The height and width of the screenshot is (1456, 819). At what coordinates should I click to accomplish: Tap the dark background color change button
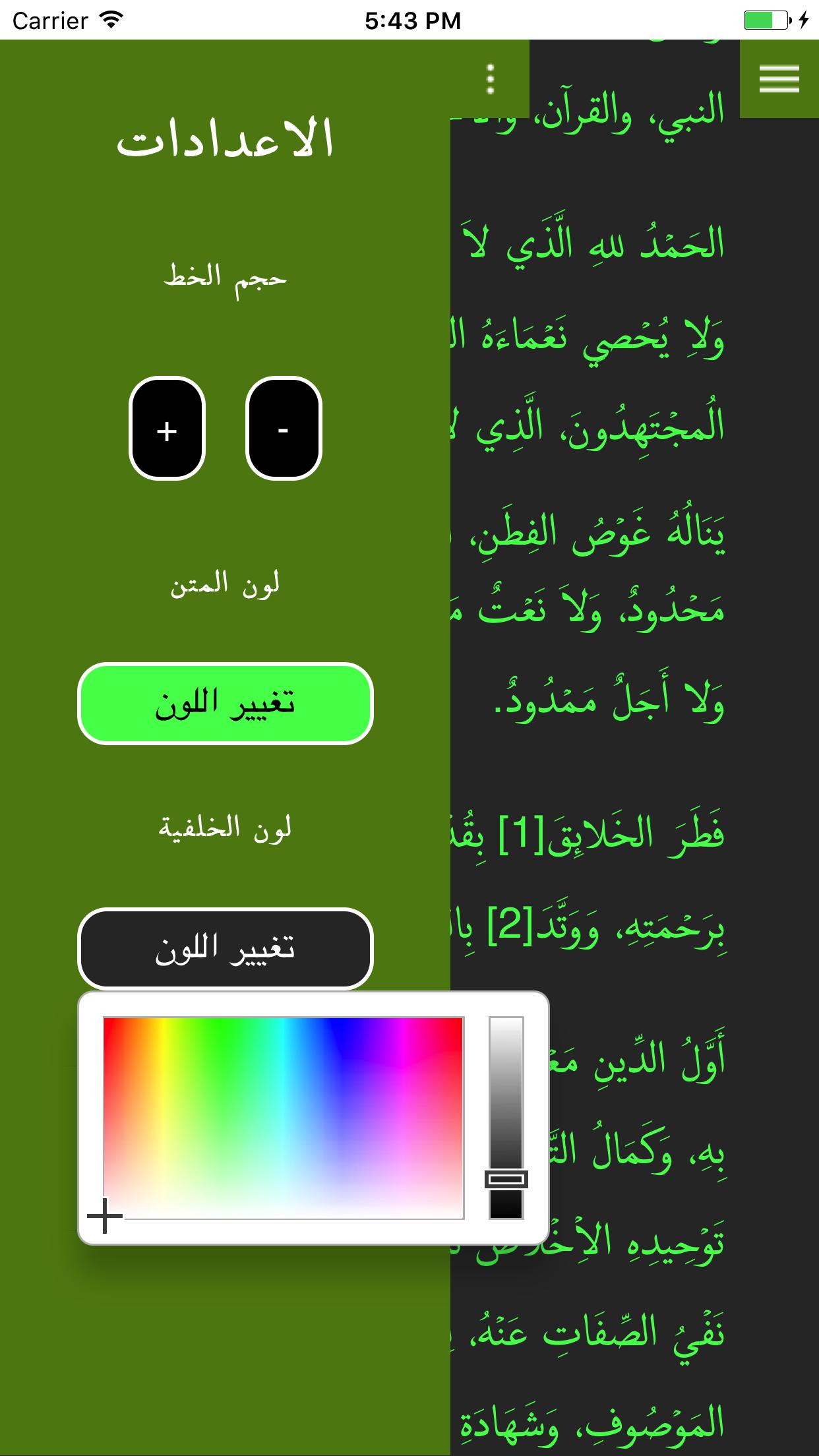tap(226, 949)
